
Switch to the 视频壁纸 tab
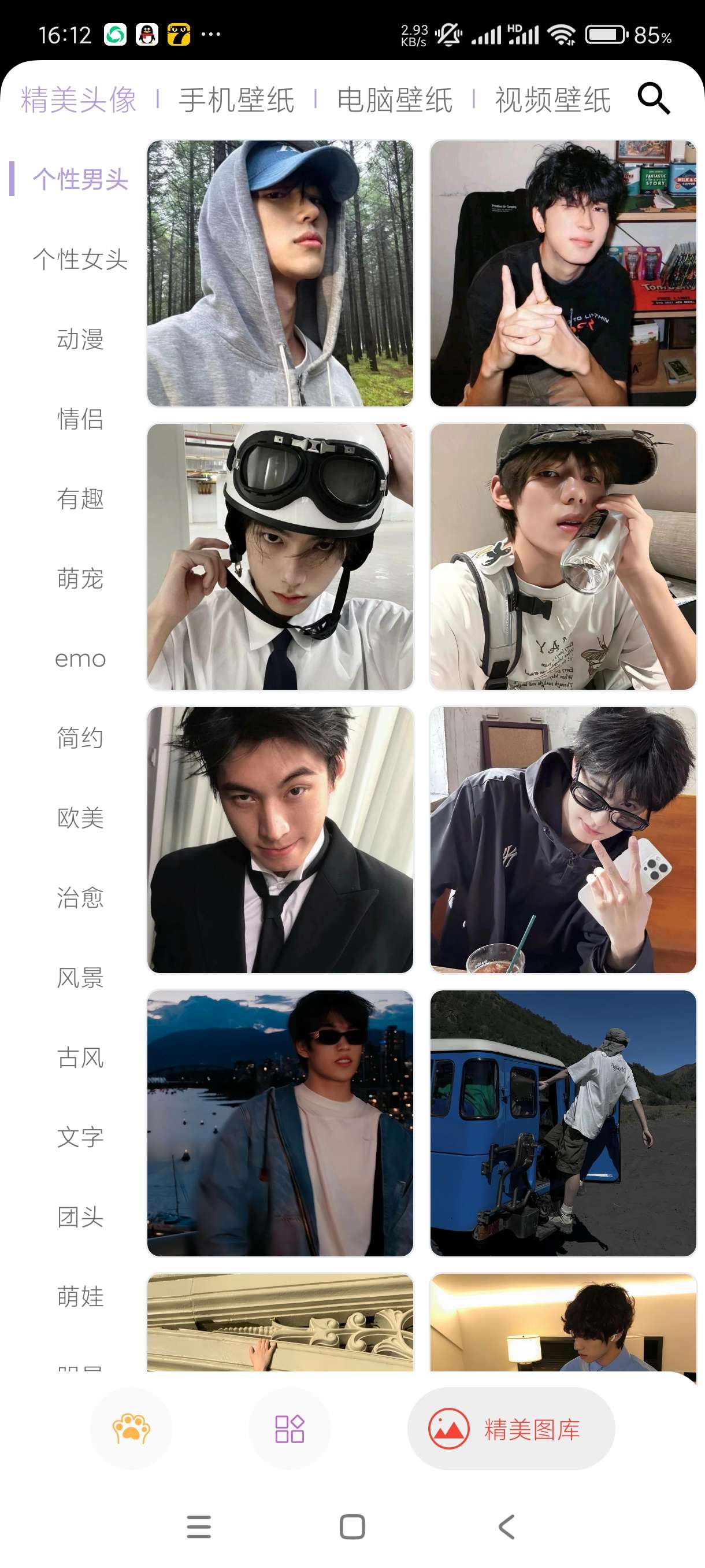click(x=552, y=100)
